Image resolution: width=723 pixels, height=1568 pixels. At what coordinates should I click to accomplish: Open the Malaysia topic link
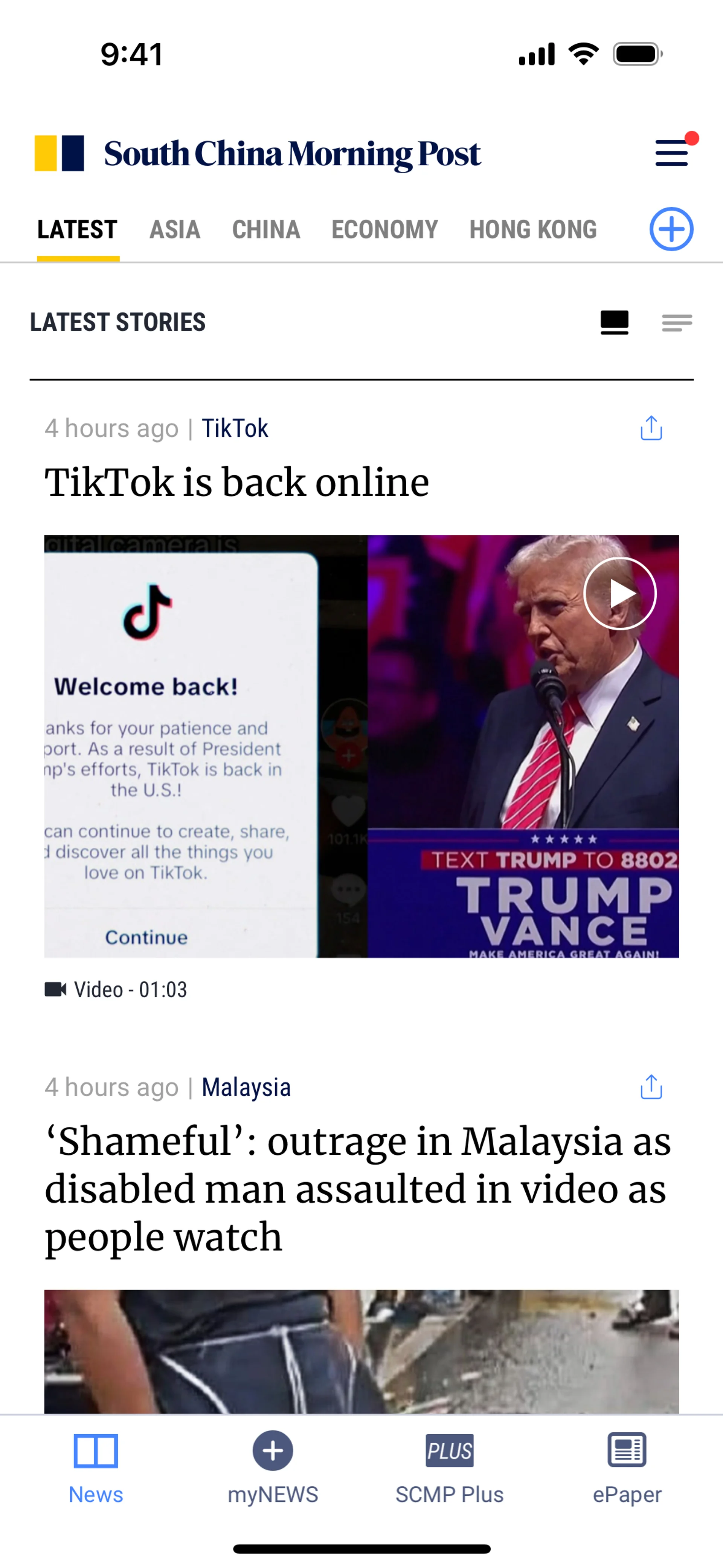pos(246,1087)
